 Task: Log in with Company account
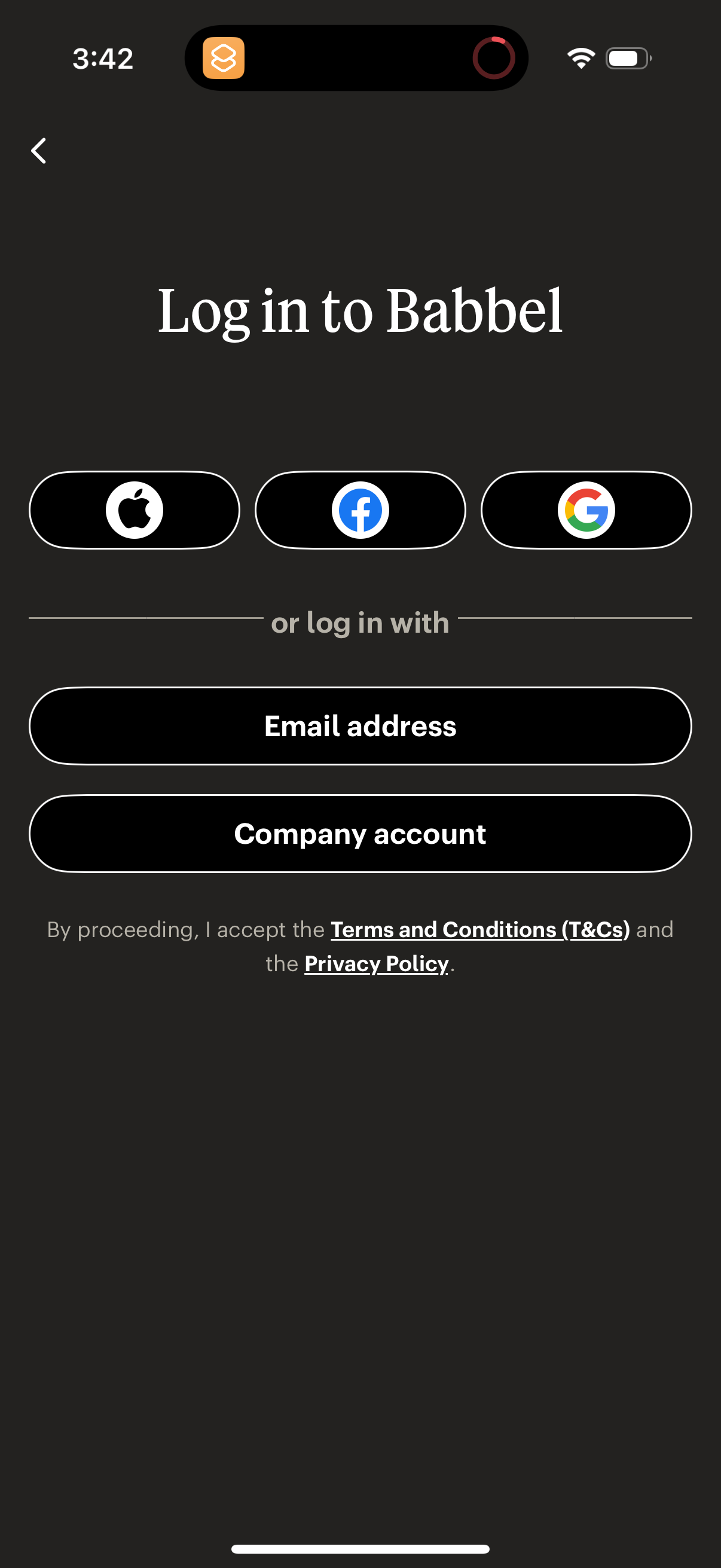pyautogui.click(x=360, y=833)
